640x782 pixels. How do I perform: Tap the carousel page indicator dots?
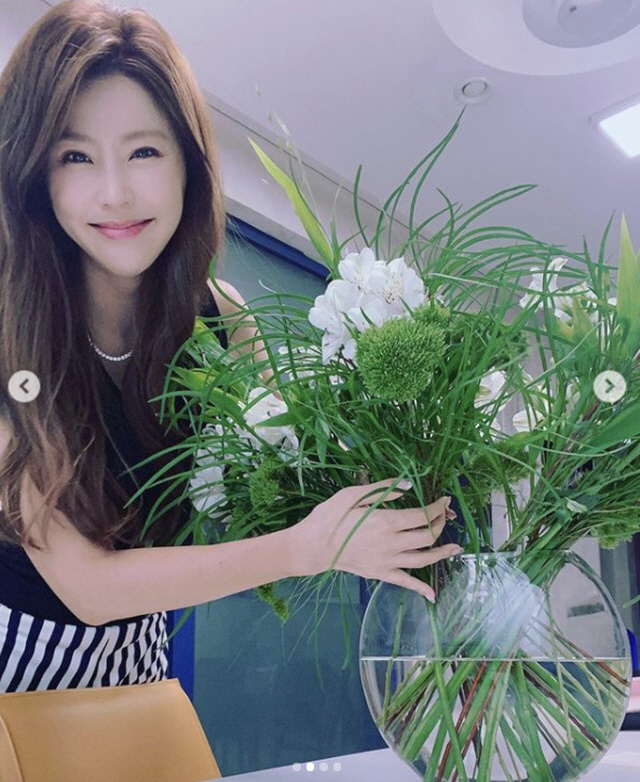point(316,767)
